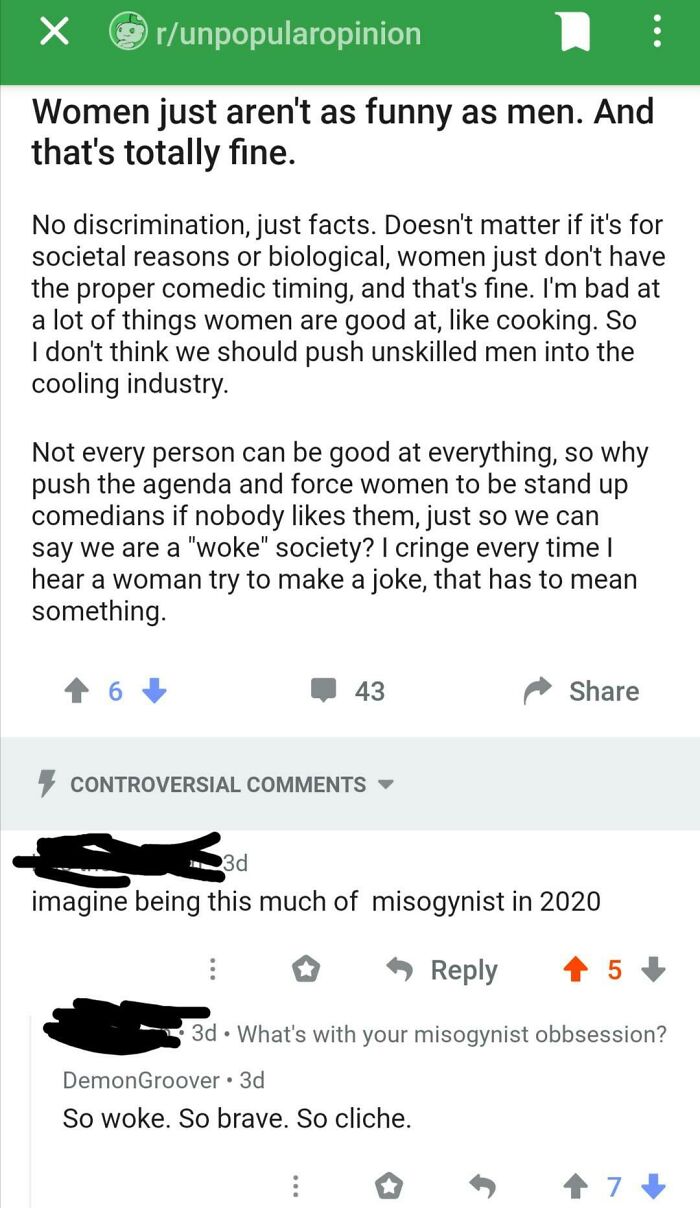The height and width of the screenshot is (1208, 700).
Task: Downvote the main post
Action: point(153,691)
